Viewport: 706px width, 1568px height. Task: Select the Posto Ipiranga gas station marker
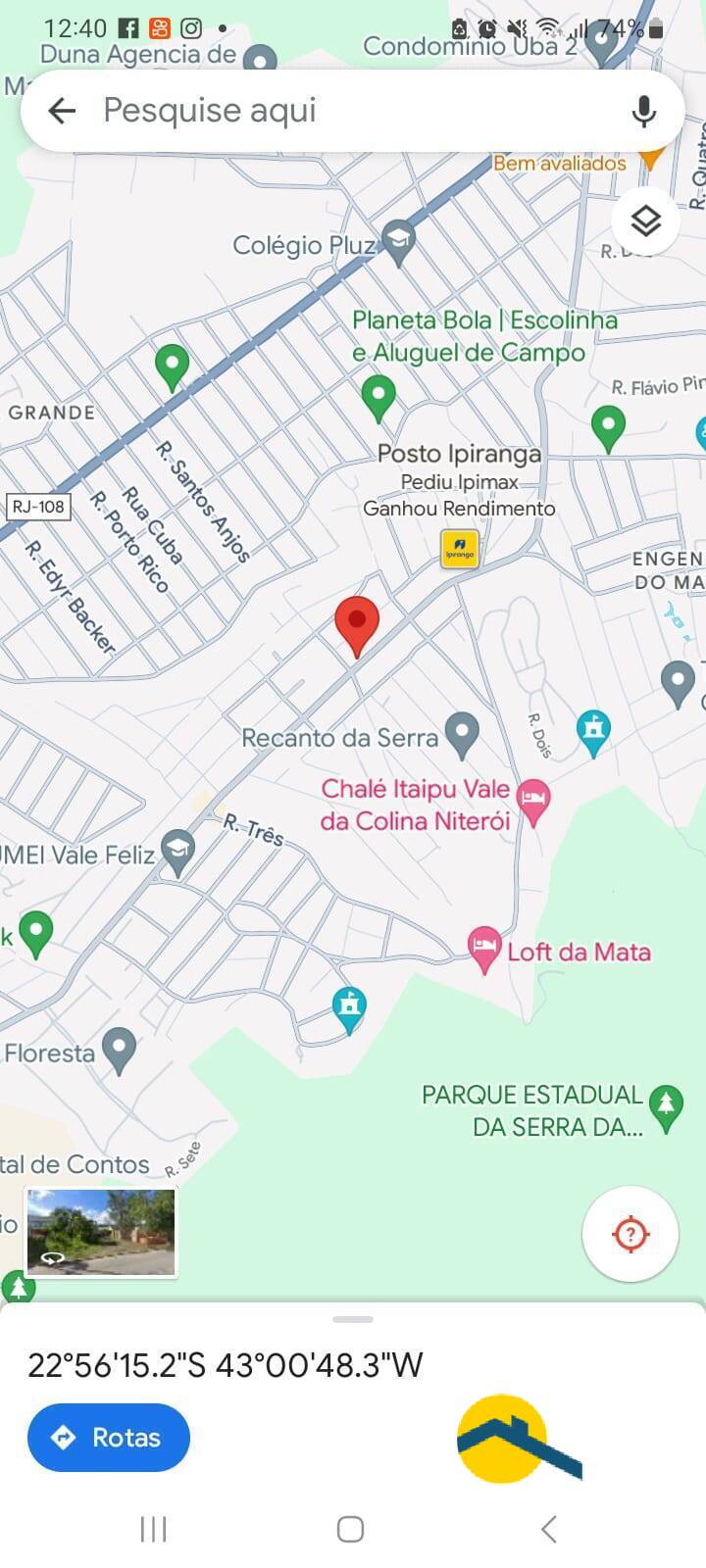coord(460,549)
